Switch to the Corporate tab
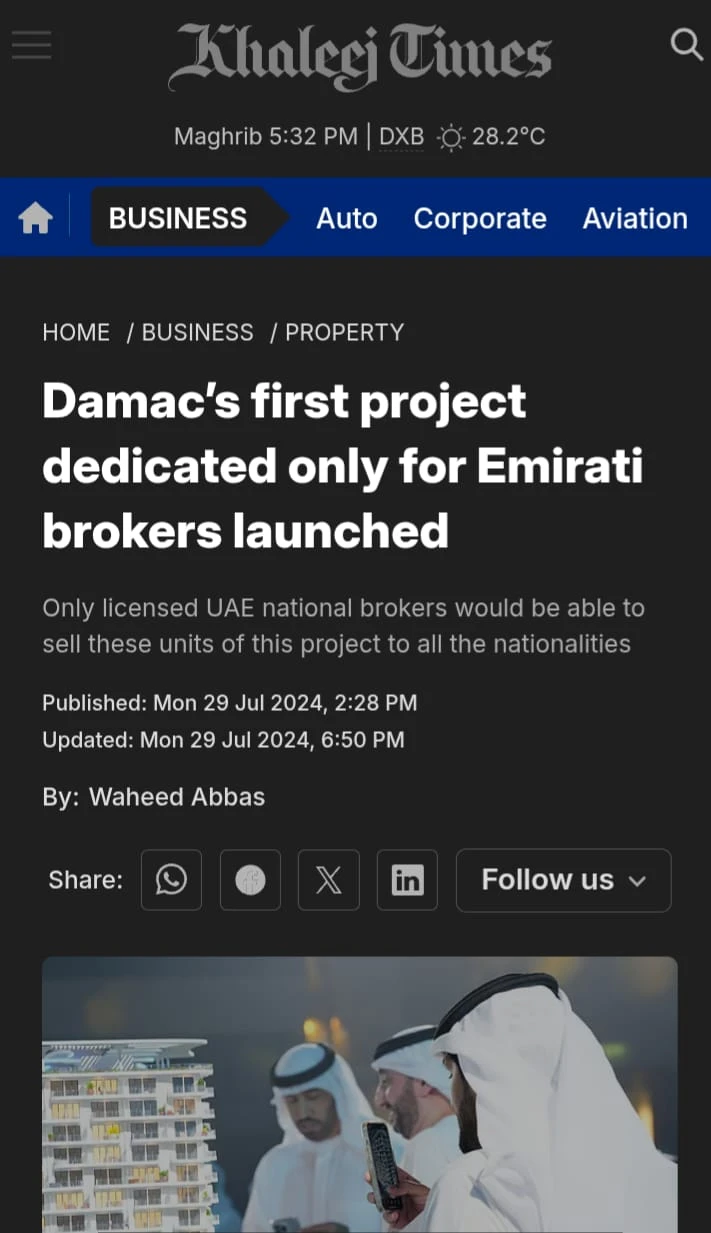 click(x=480, y=218)
